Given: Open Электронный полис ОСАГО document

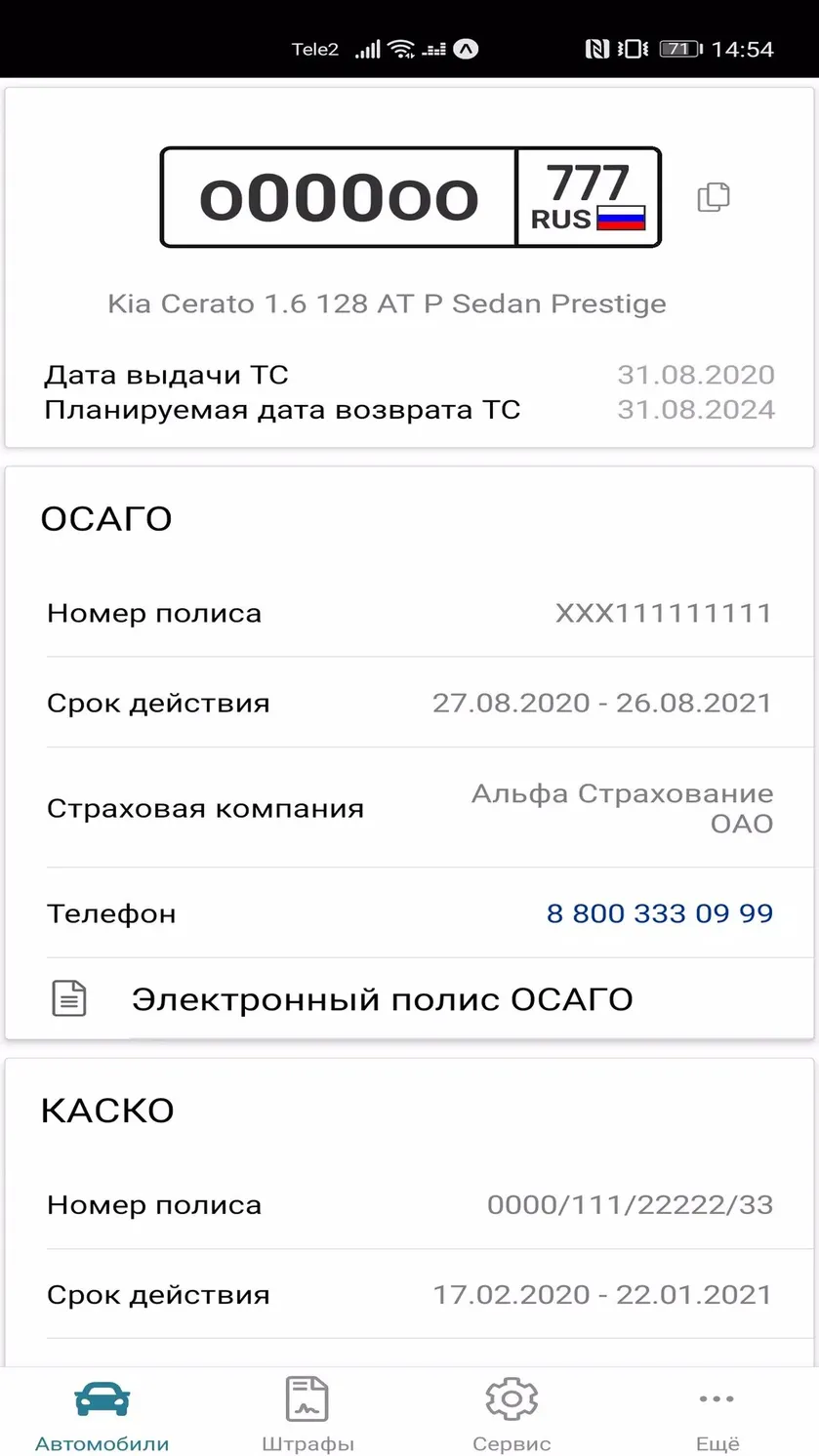Looking at the screenshot, I should [410, 999].
